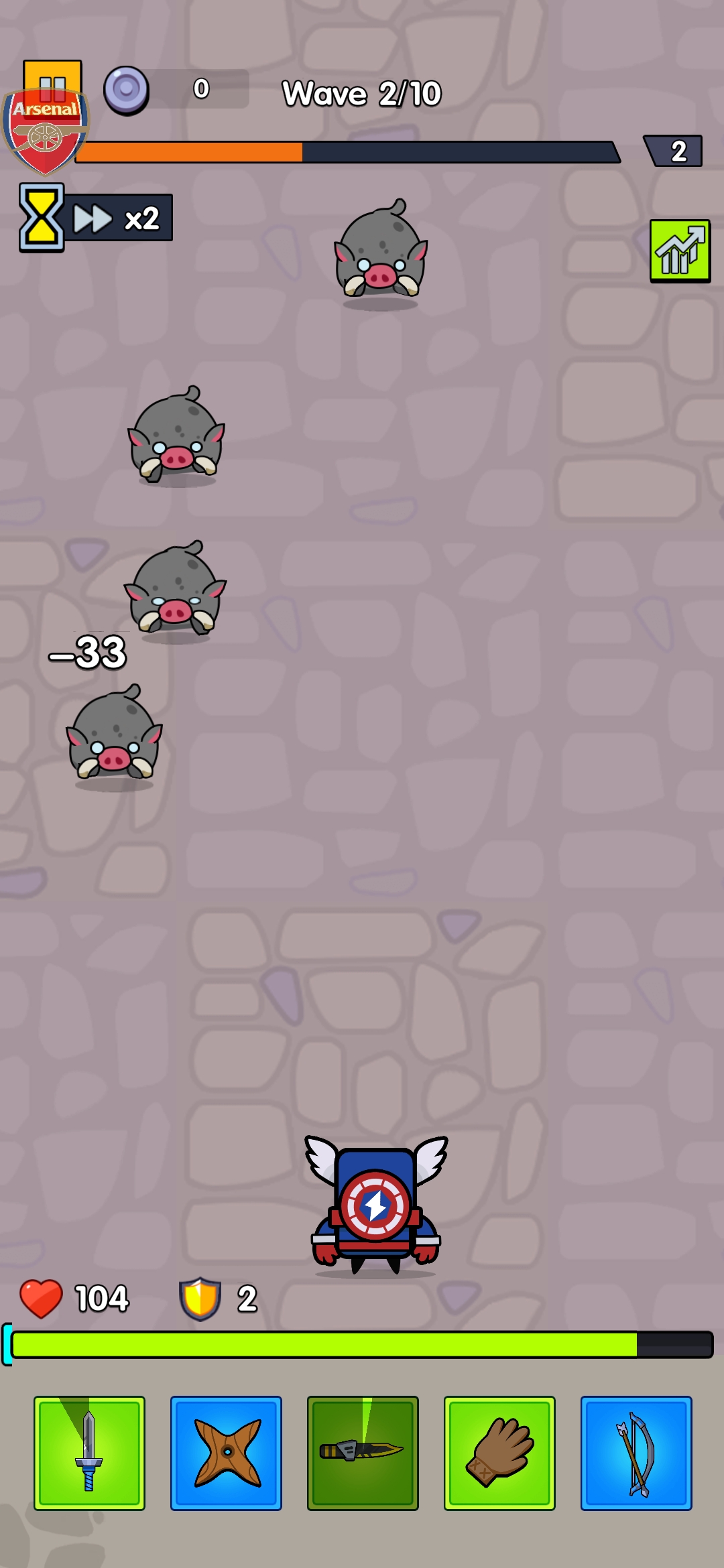Choose the bow weapon slot
The height and width of the screenshot is (1568, 724).
(636, 1453)
